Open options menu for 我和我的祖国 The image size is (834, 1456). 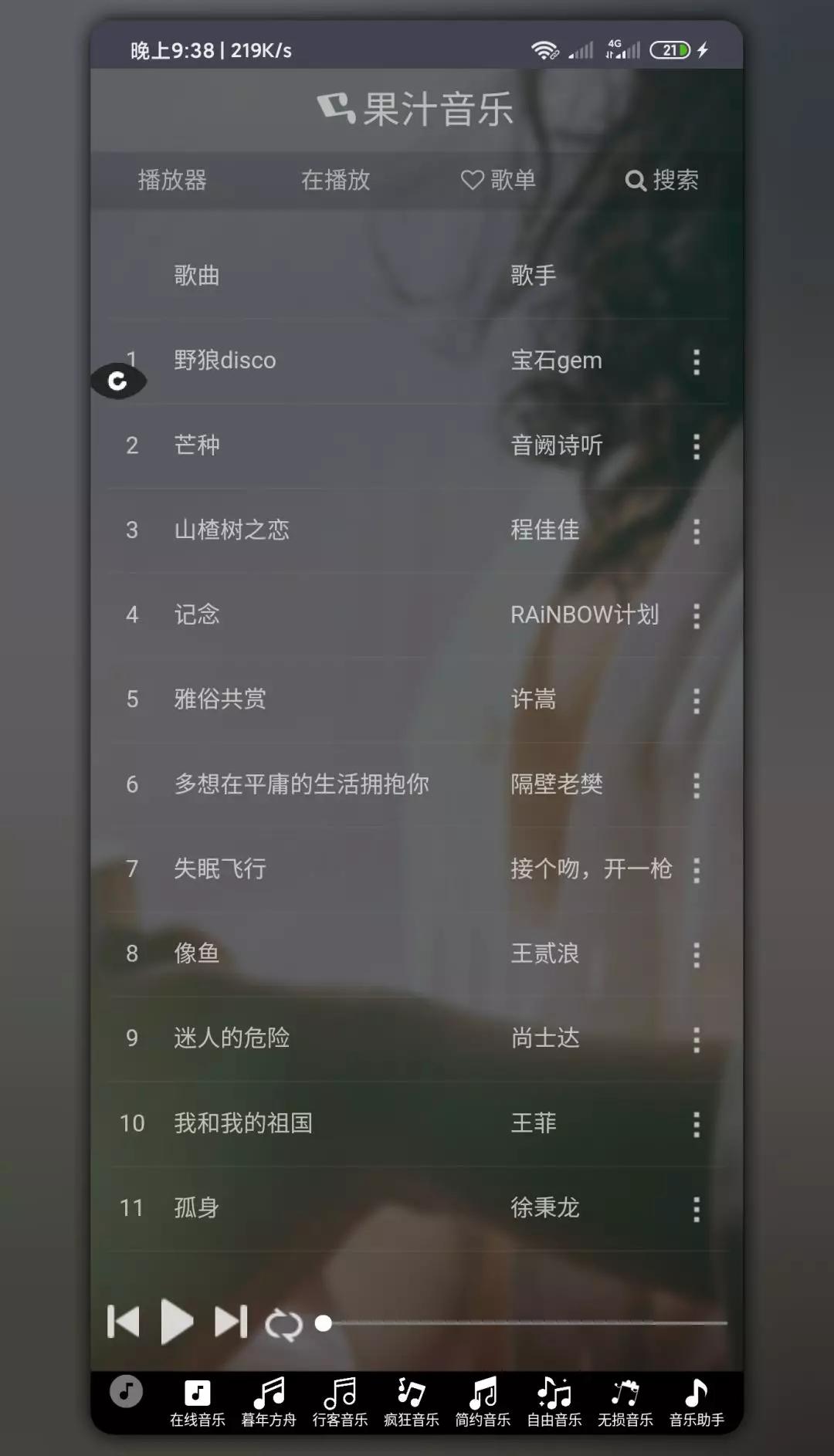click(x=697, y=1124)
